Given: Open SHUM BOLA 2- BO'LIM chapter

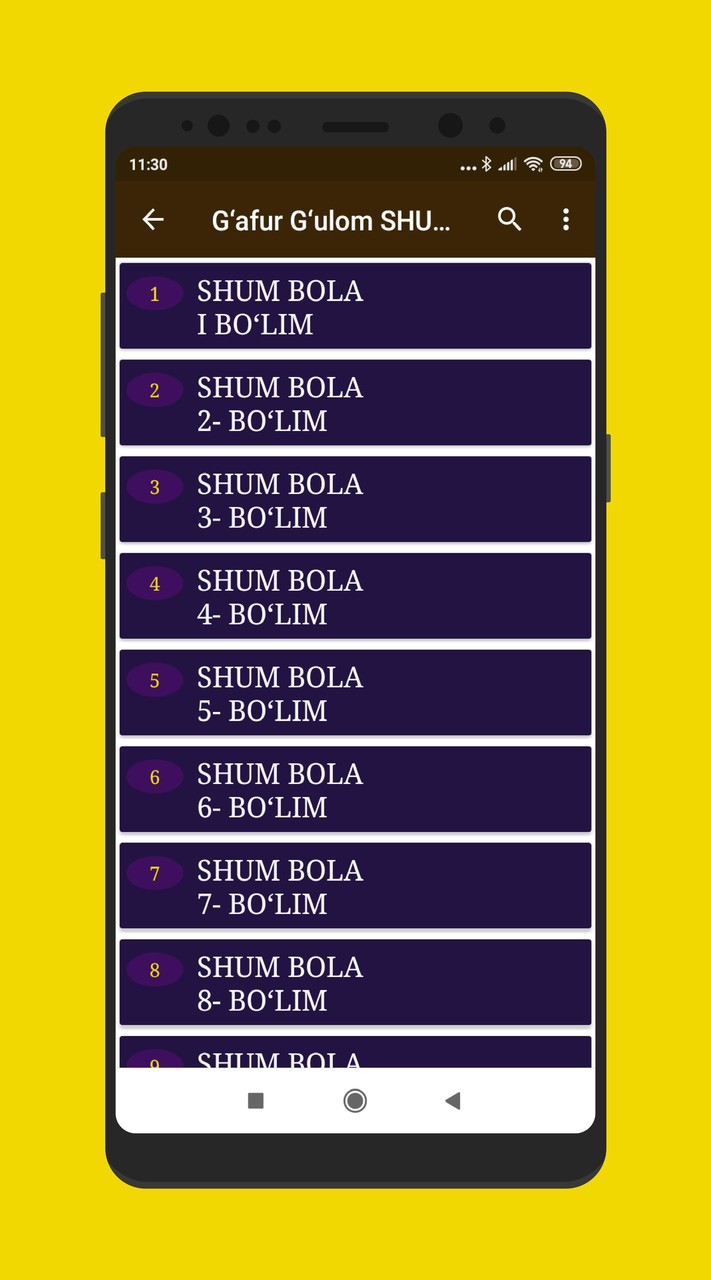Looking at the screenshot, I should [355, 403].
